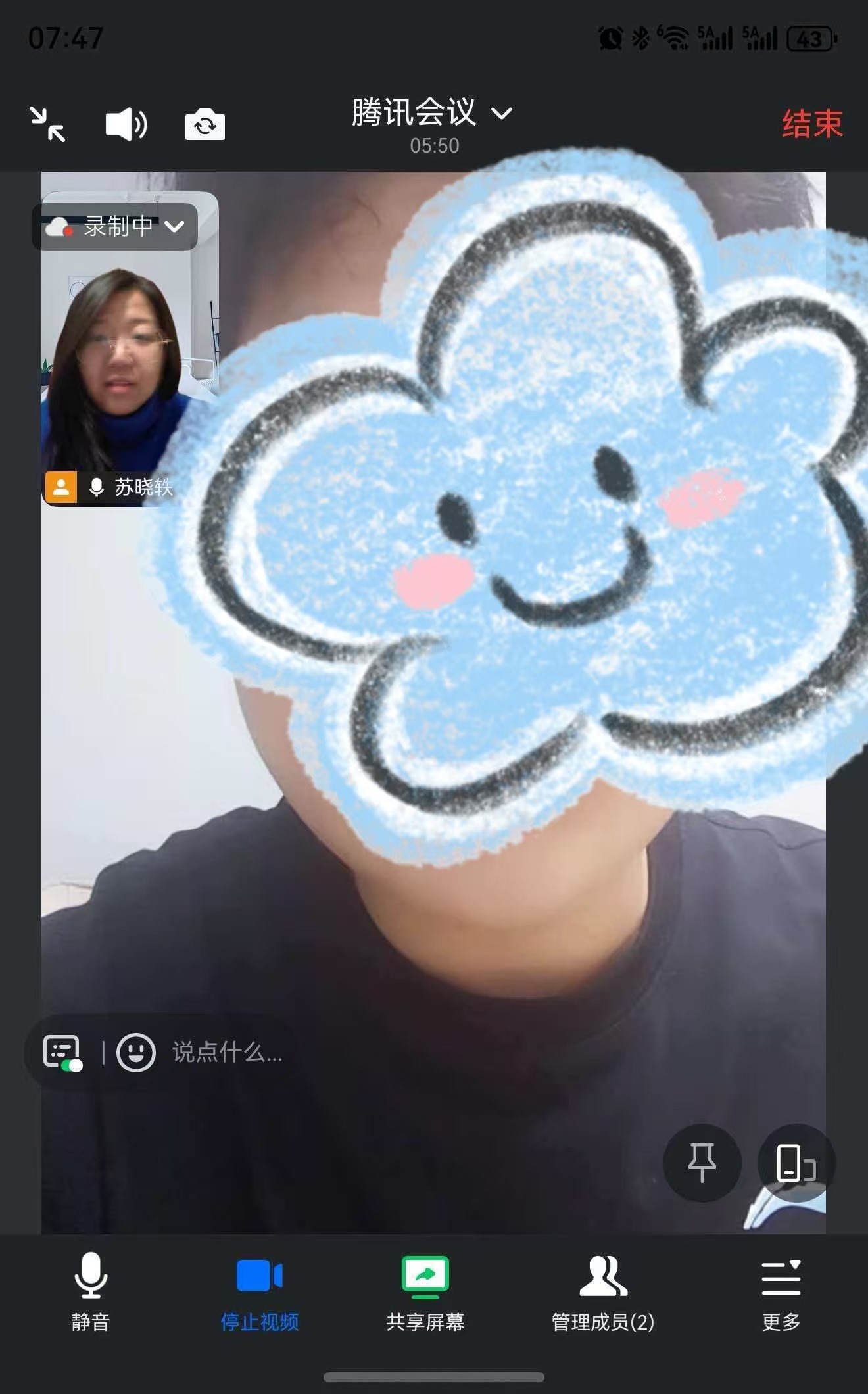This screenshot has width=868, height=1394.
Task: Rotate the screen orientation
Action: pos(796,1163)
